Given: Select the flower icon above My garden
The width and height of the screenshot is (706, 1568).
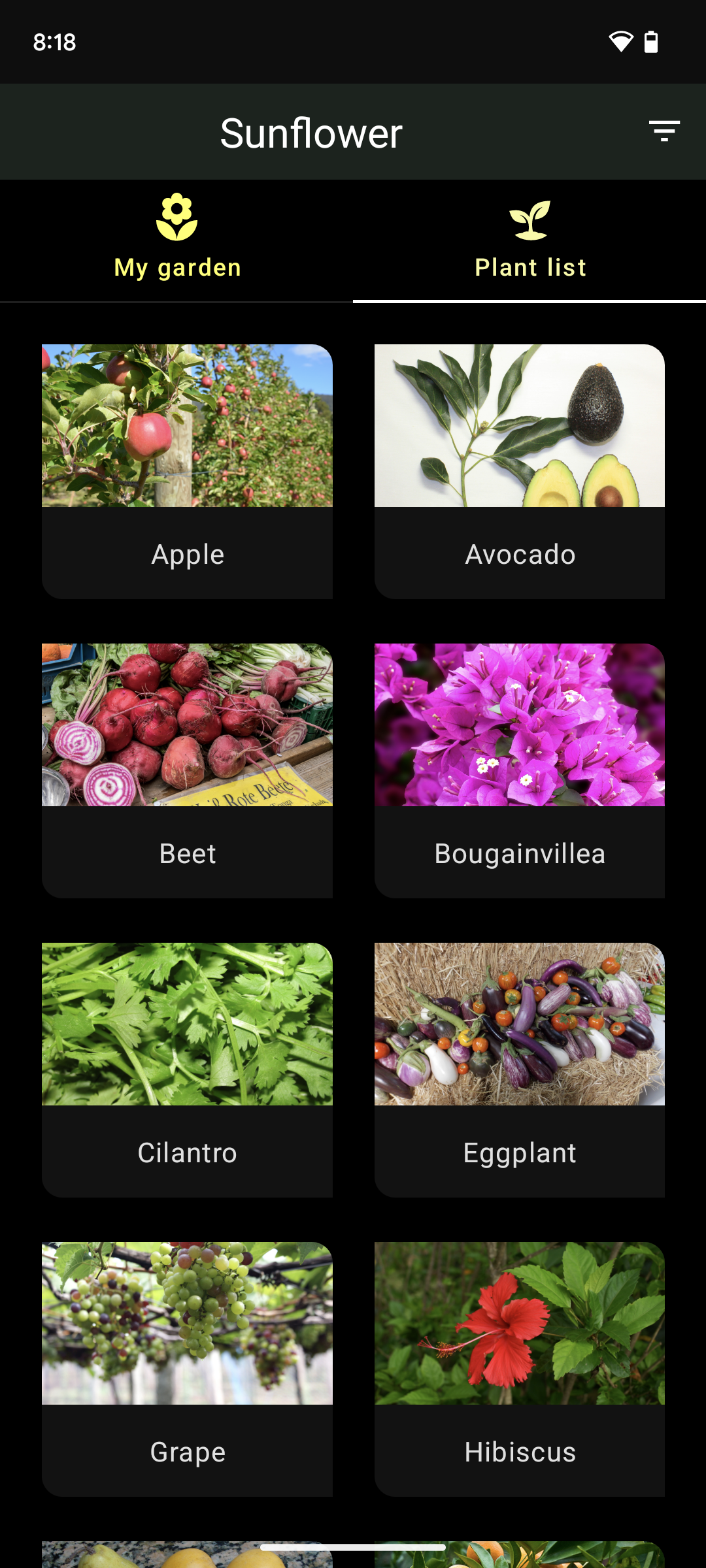Looking at the screenshot, I should pos(176,219).
